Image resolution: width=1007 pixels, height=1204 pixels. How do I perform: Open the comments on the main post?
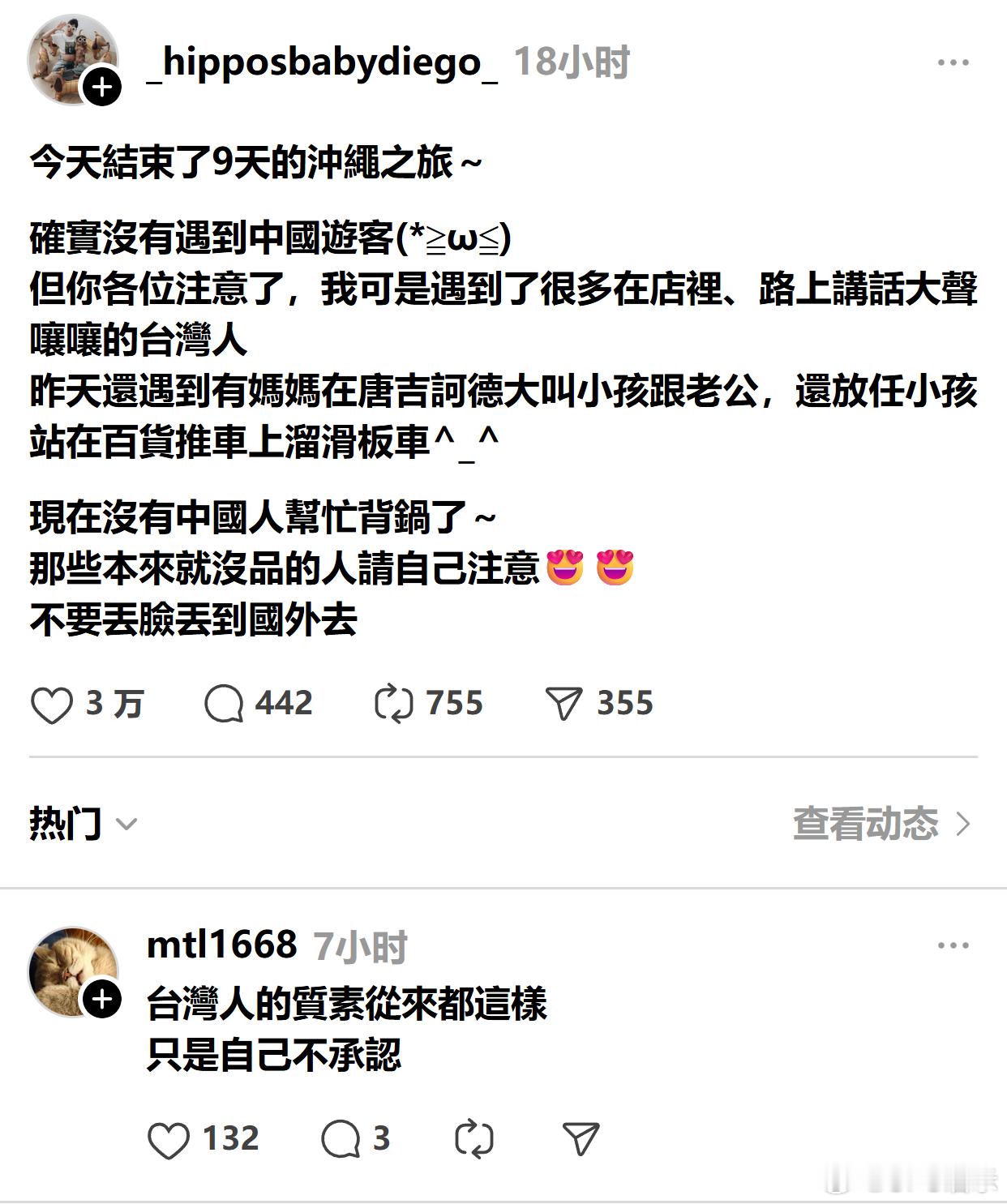[x=228, y=704]
